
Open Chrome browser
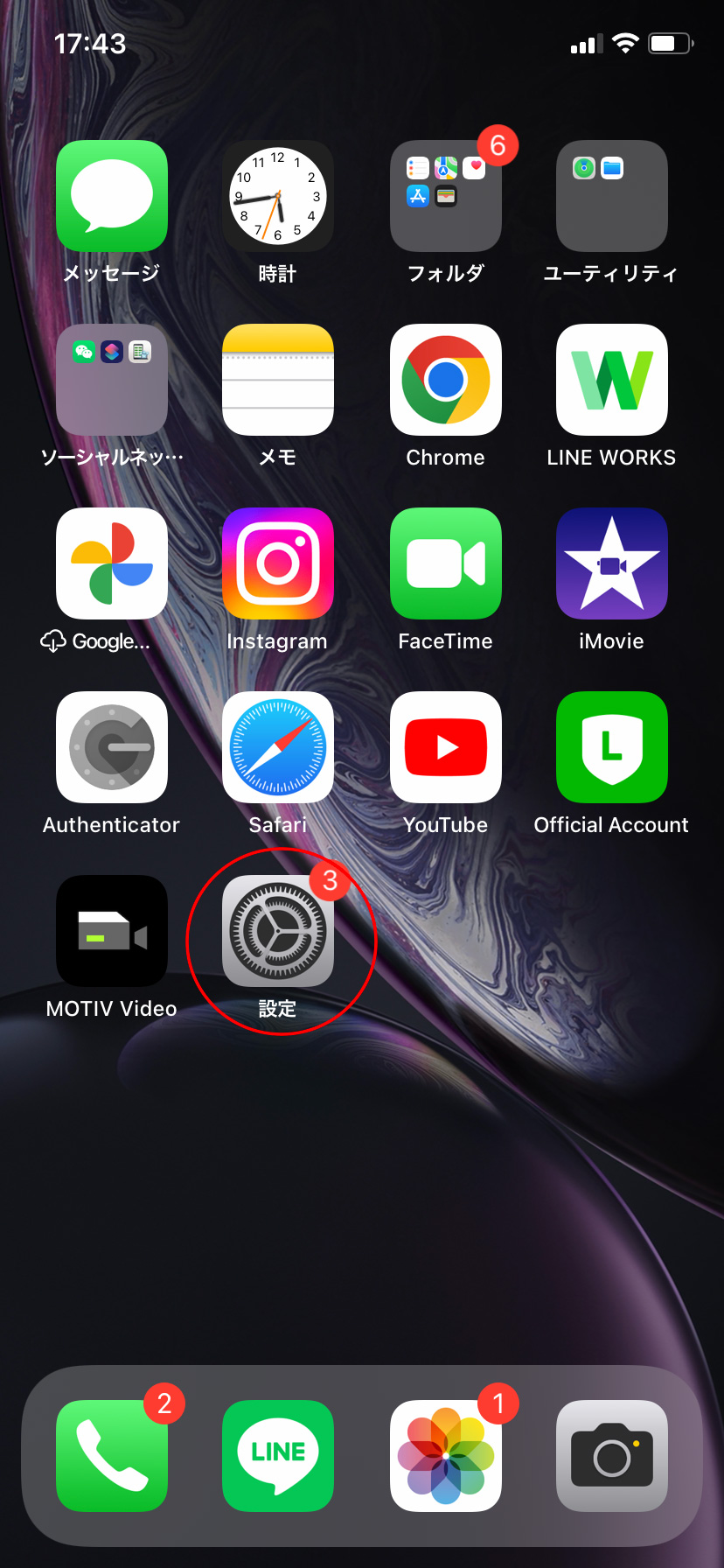446,380
